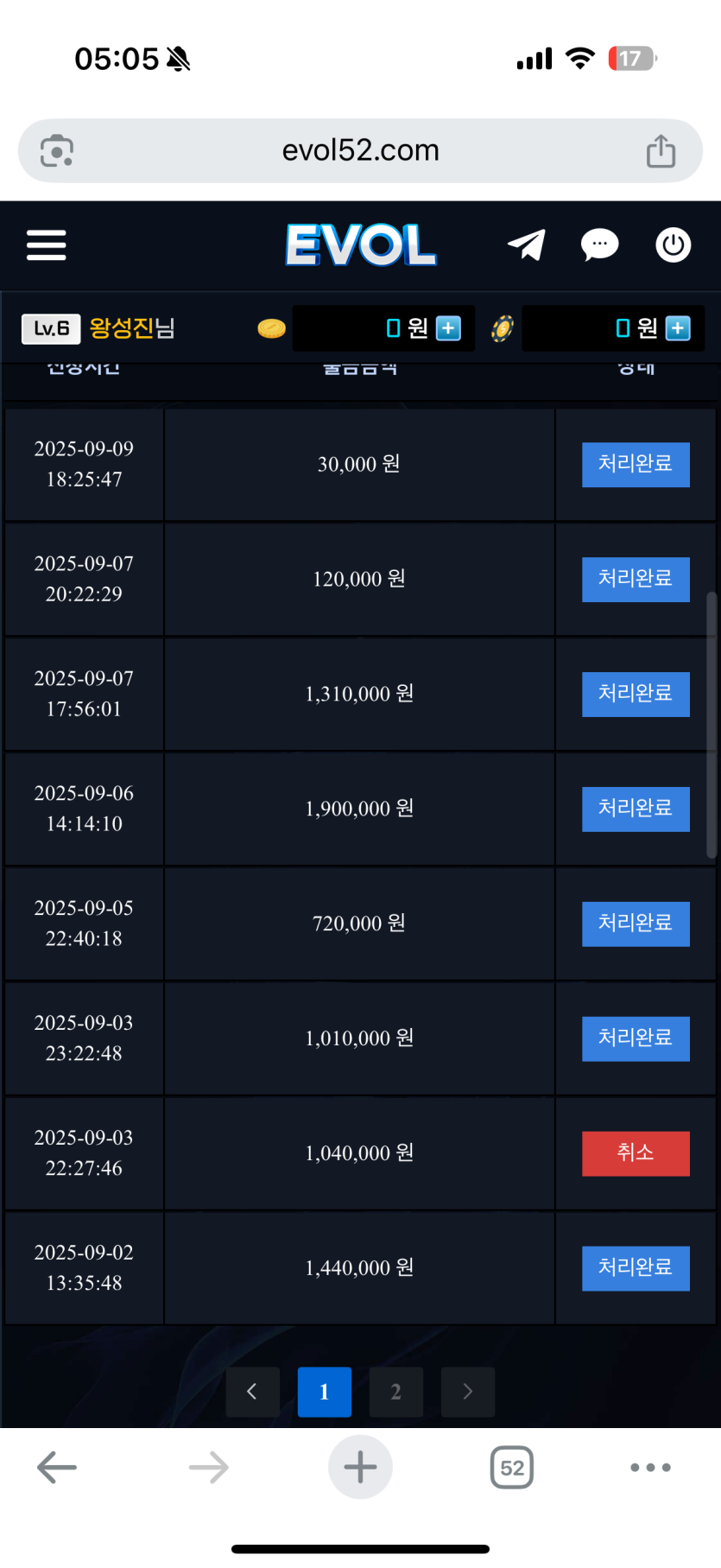
Task: Open the browser's camera search icon
Action: 57,151
